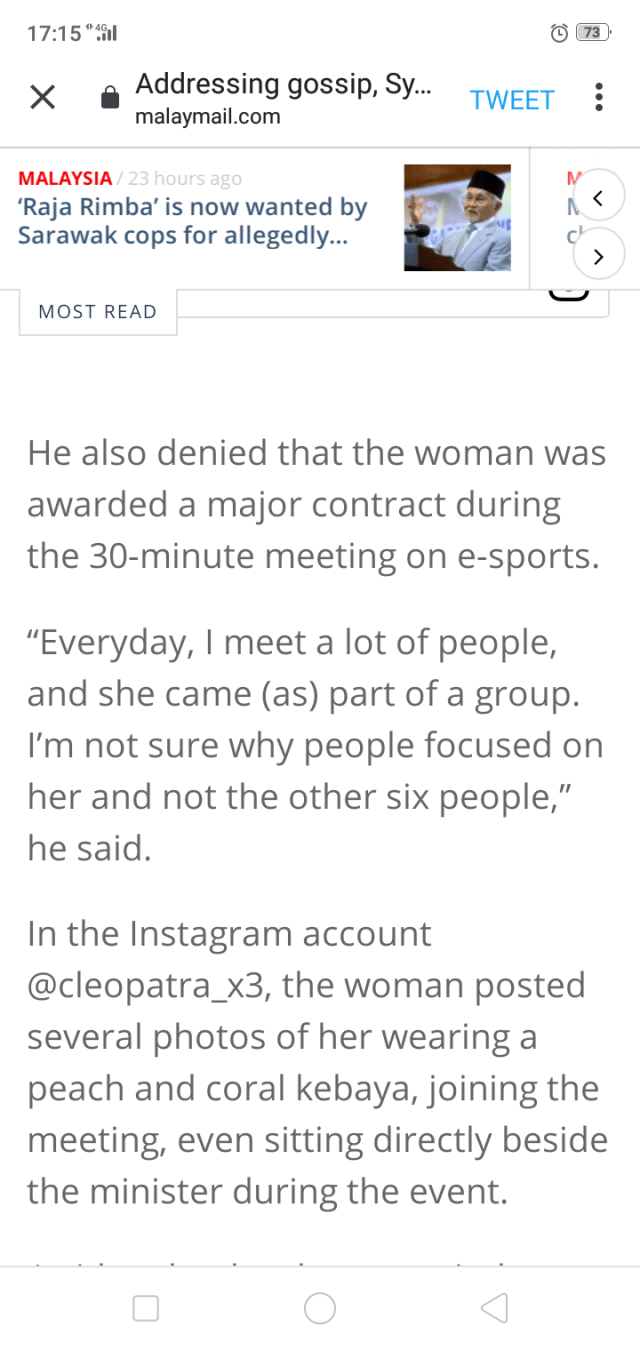Tap the TWEET button
Image resolution: width=640 pixels, height=1351 pixels.
pos(511,100)
